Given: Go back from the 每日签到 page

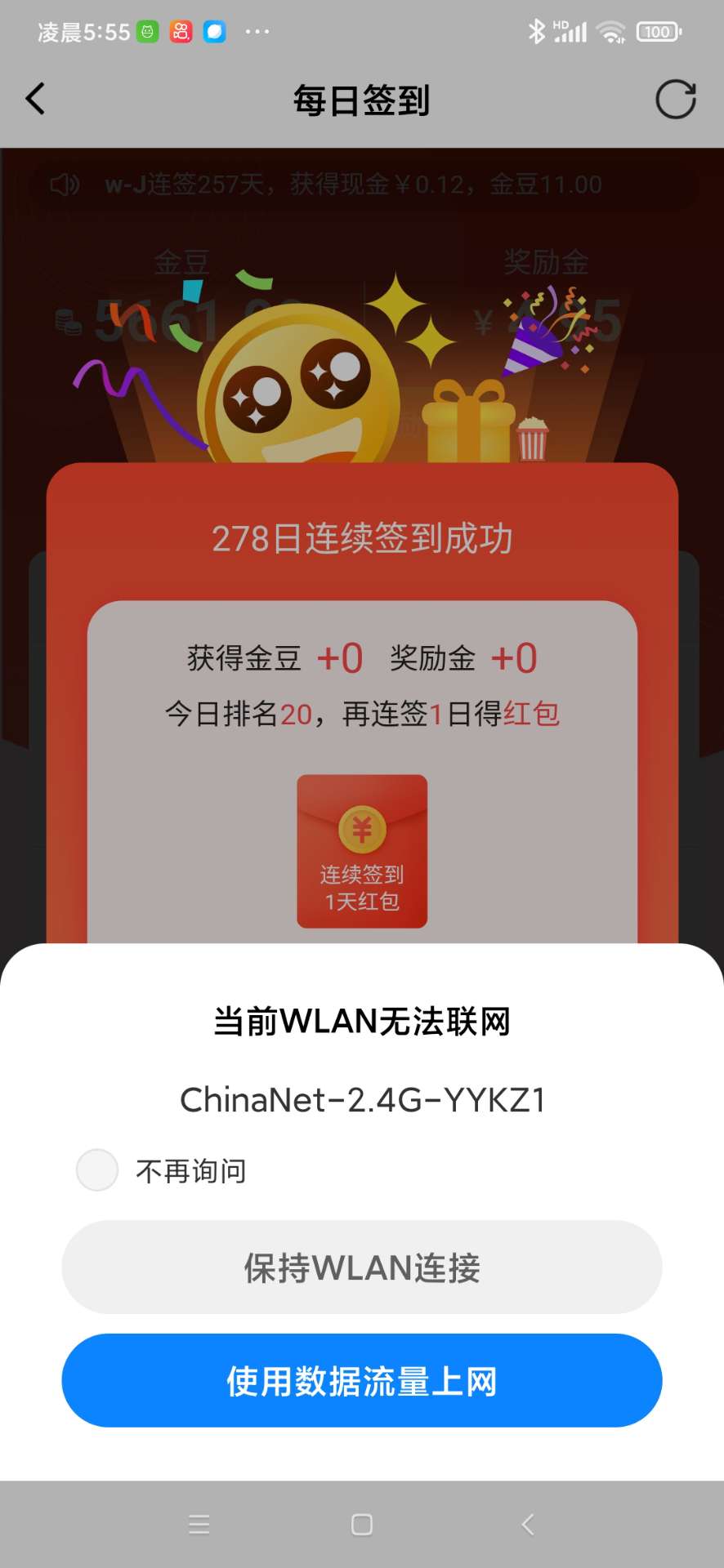Looking at the screenshot, I should 35,100.
